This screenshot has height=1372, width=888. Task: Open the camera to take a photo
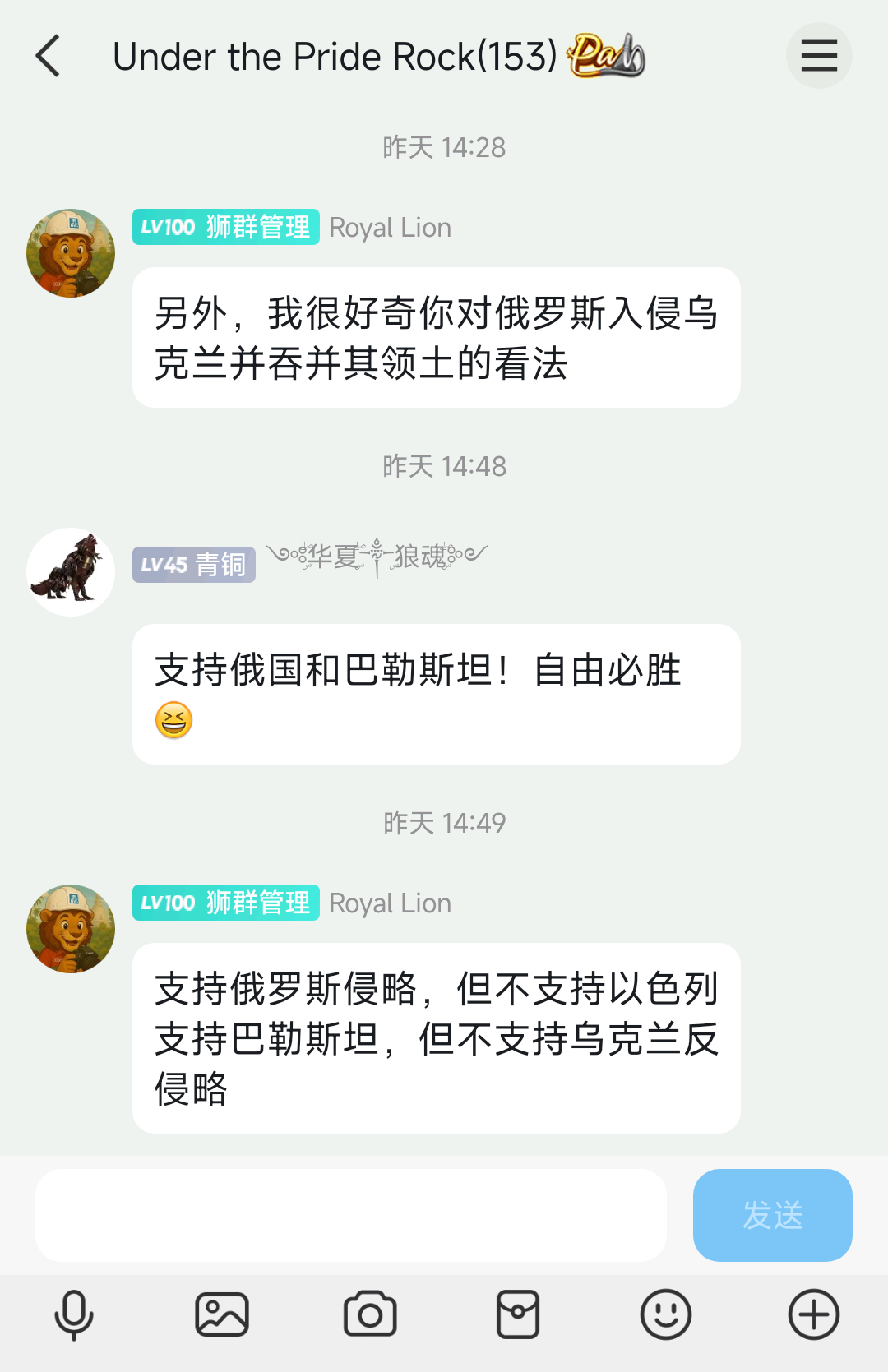tap(370, 1314)
